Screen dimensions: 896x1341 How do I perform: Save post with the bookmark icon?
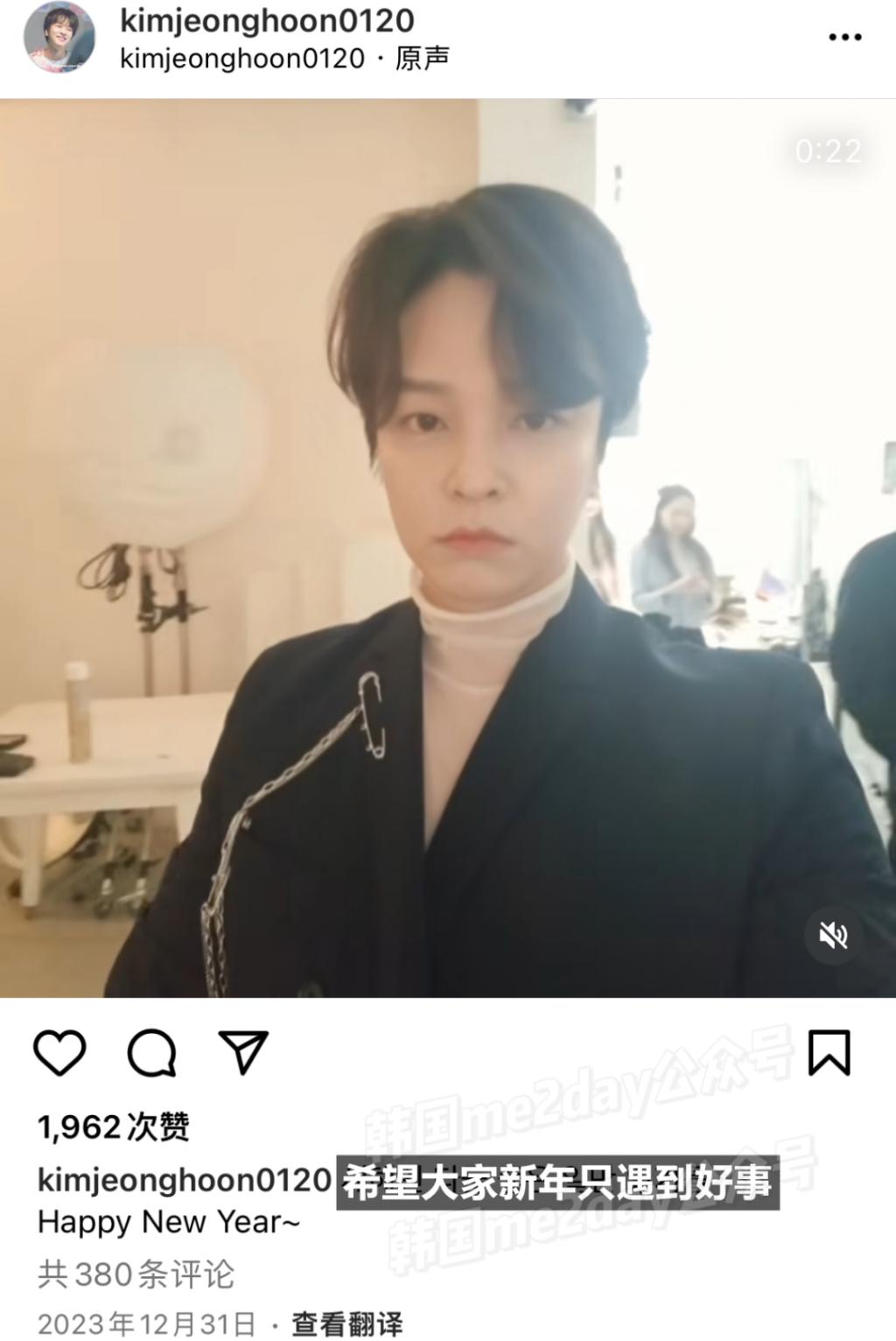point(828,1052)
